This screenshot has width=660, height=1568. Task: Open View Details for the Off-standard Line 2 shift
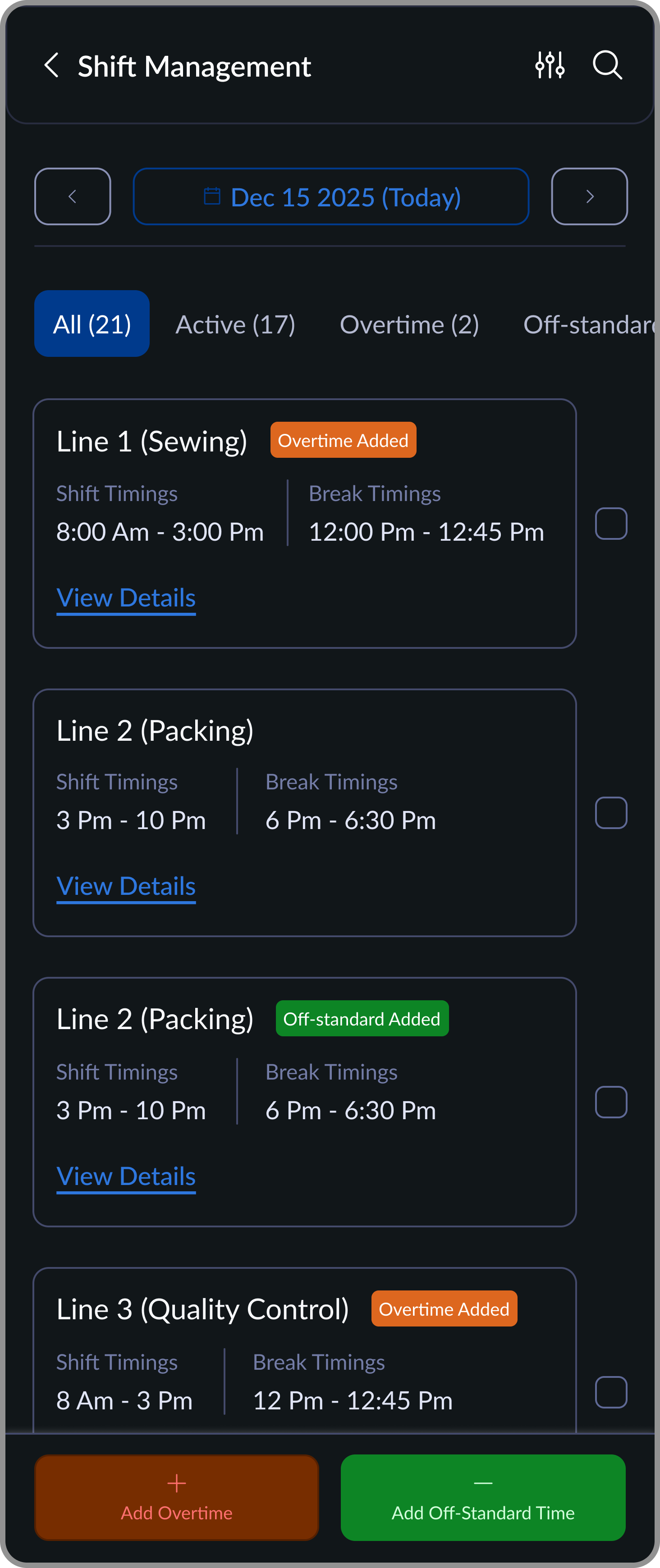(x=125, y=1176)
